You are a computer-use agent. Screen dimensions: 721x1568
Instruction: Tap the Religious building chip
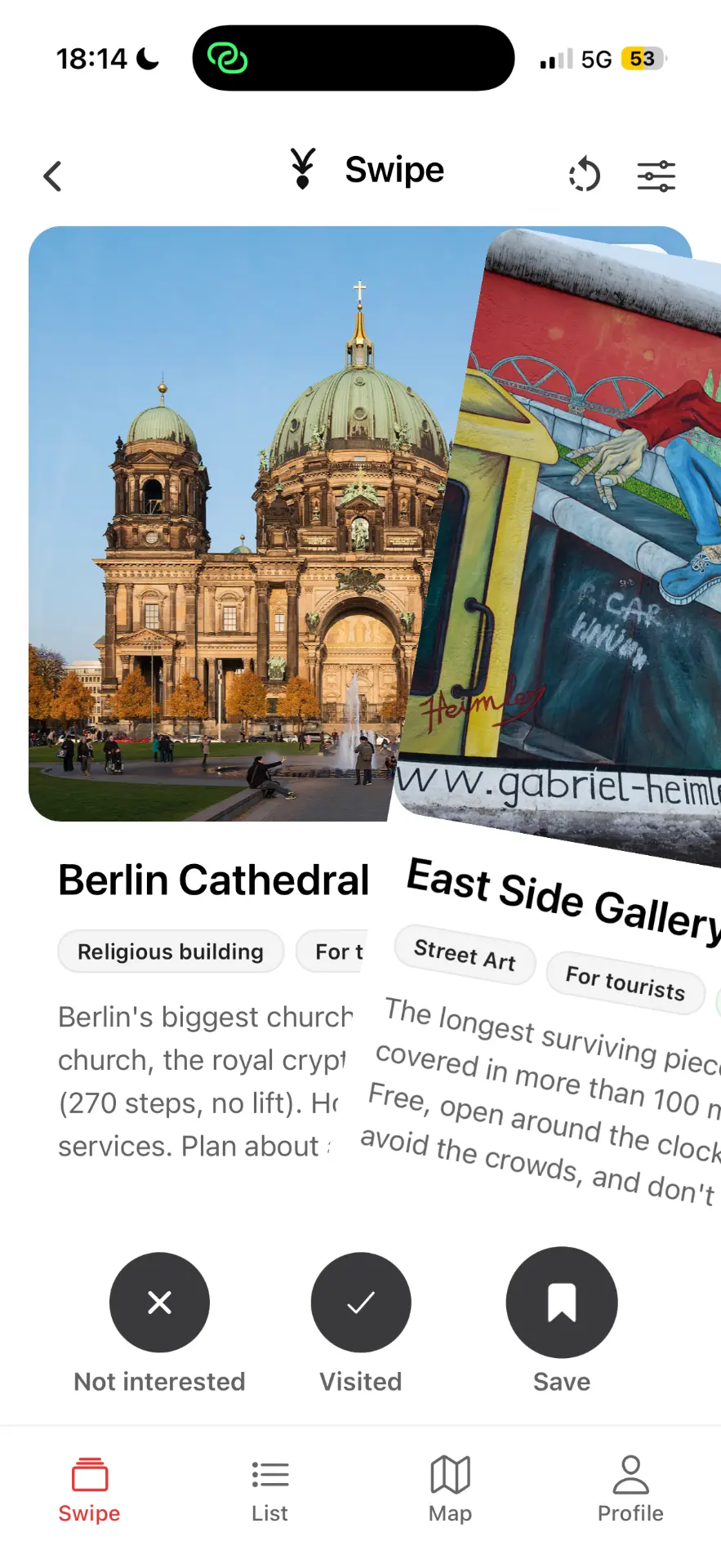[x=171, y=951]
